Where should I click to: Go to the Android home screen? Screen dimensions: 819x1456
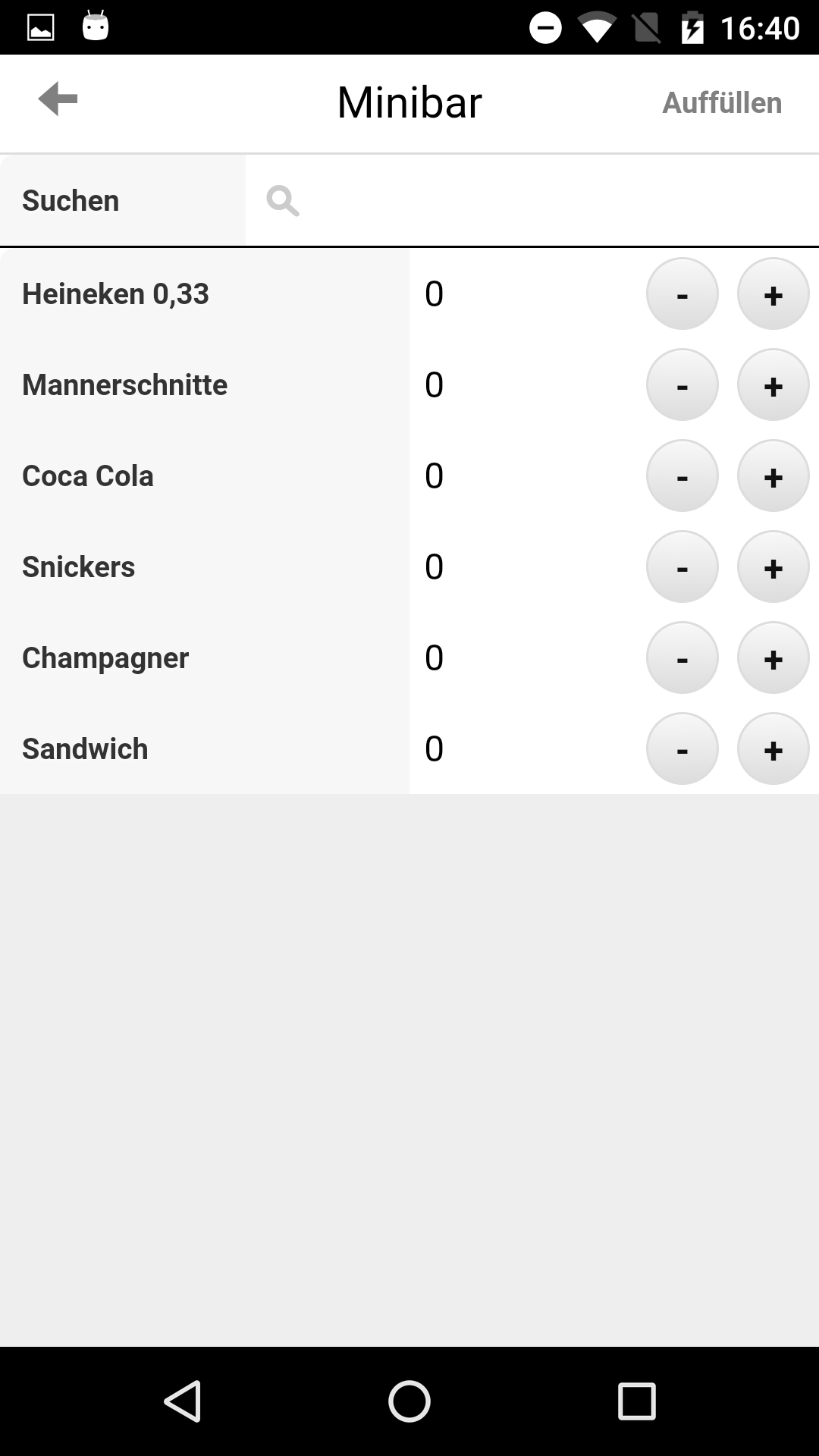[409, 1401]
